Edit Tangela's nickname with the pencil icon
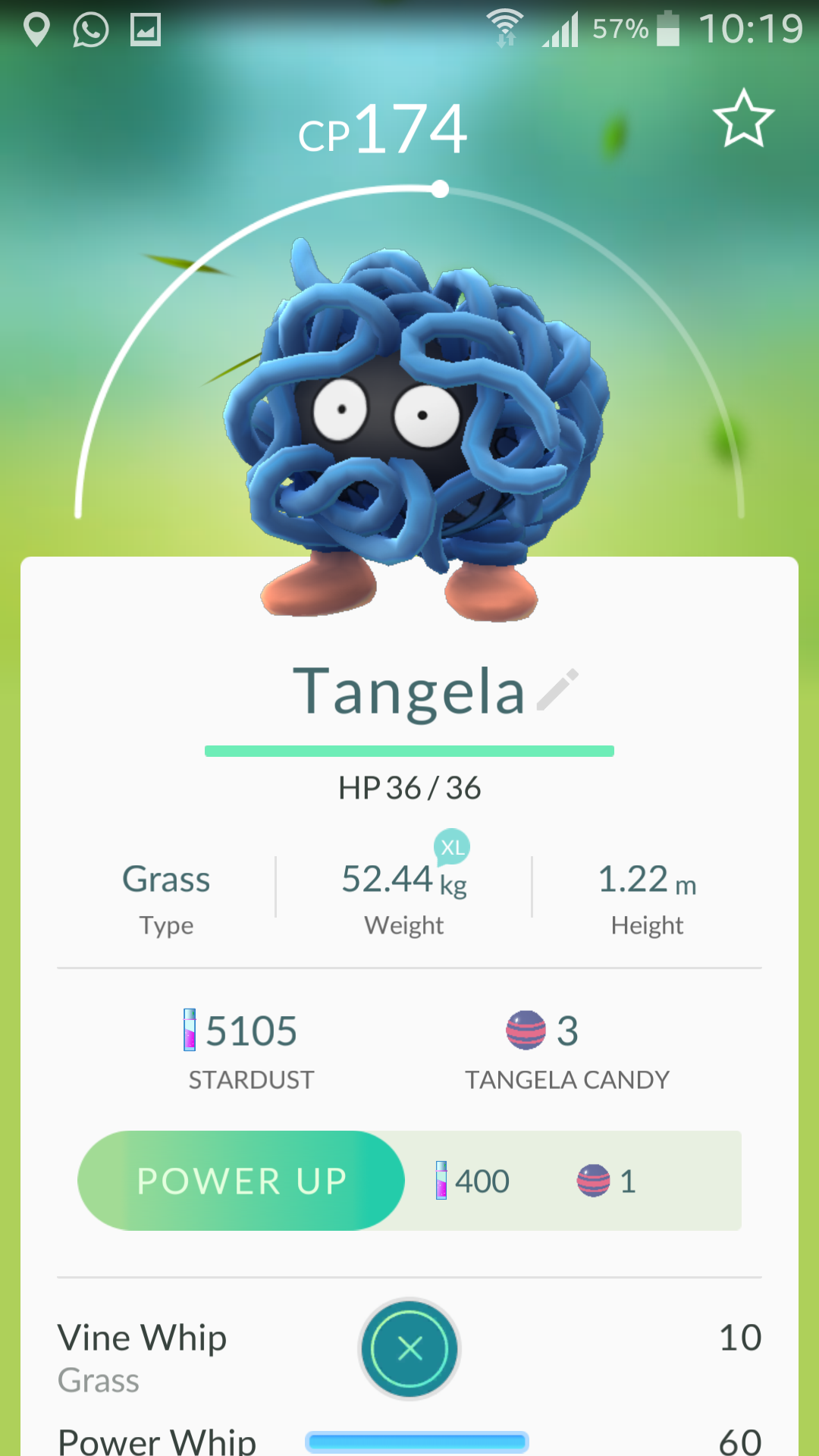This screenshot has width=819, height=1456. pos(558,690)
